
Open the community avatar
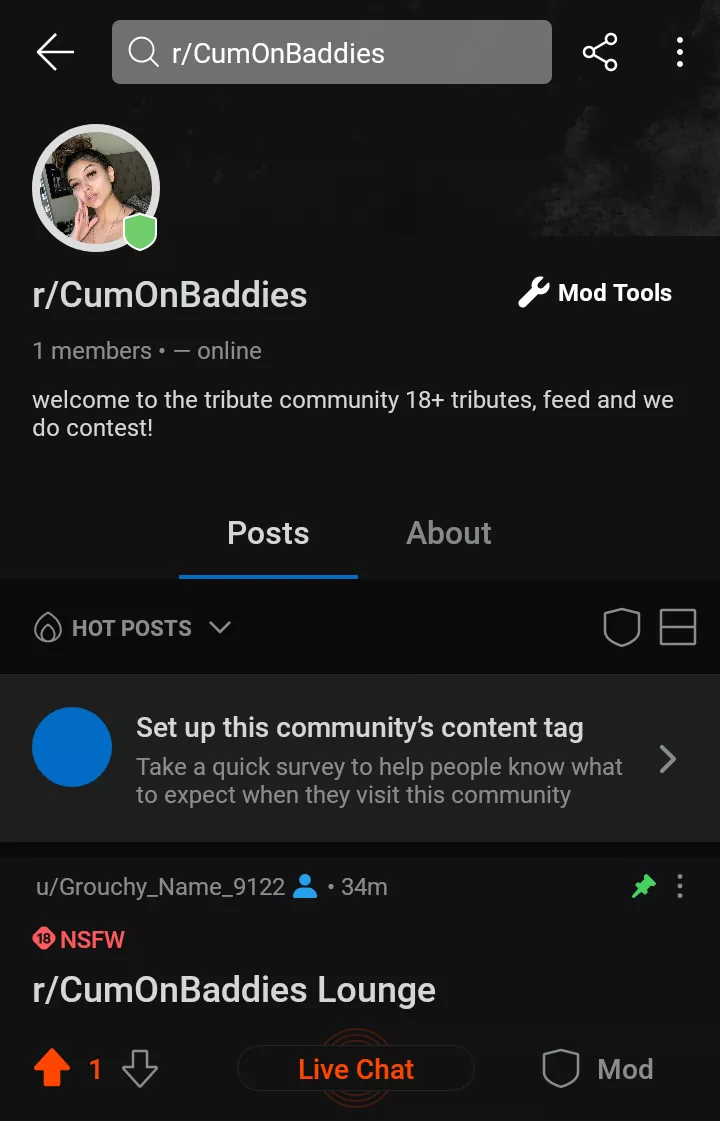click(x=96, y=188)
